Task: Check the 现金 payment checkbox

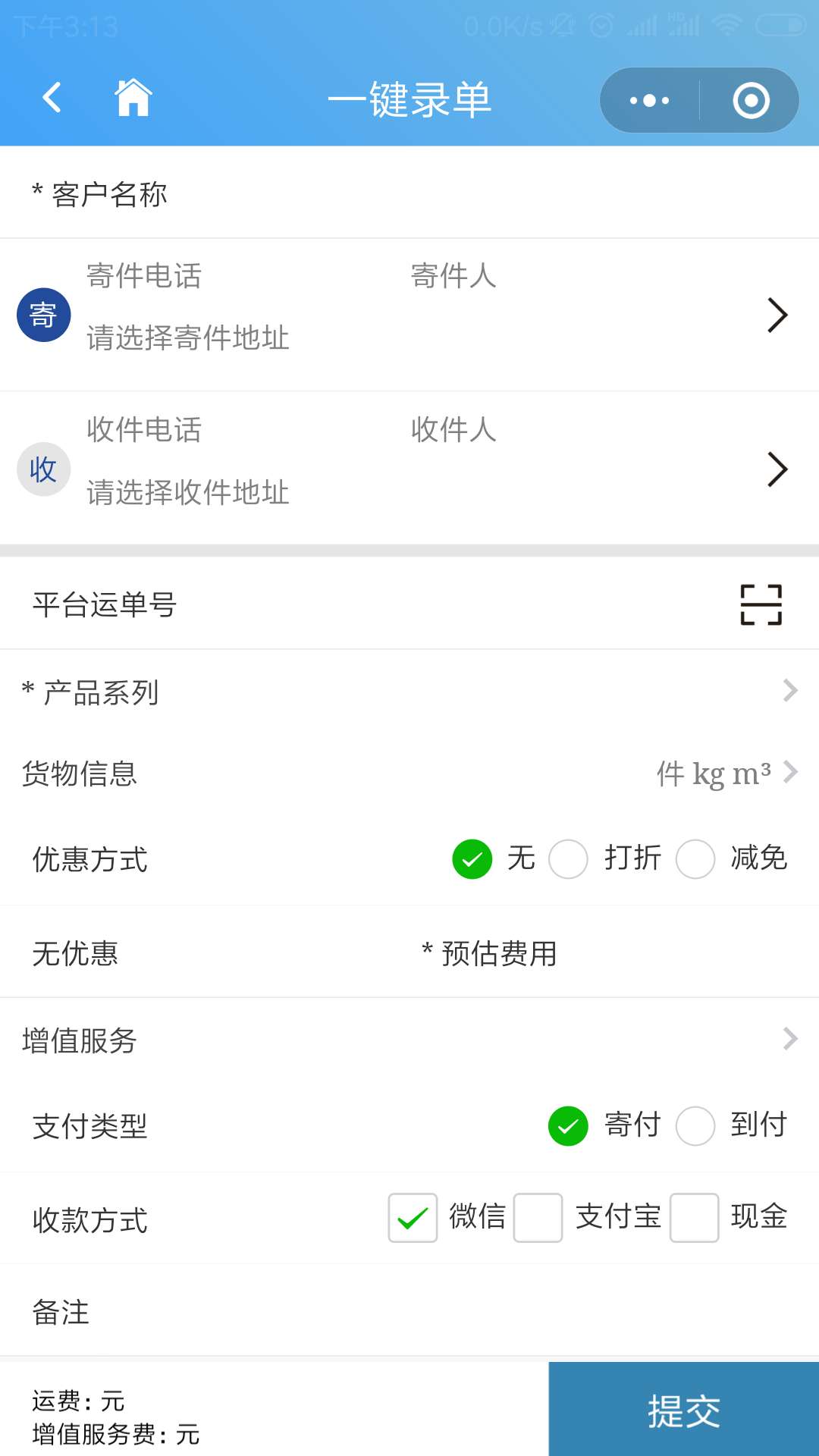Action: [x=694, y=1218]
